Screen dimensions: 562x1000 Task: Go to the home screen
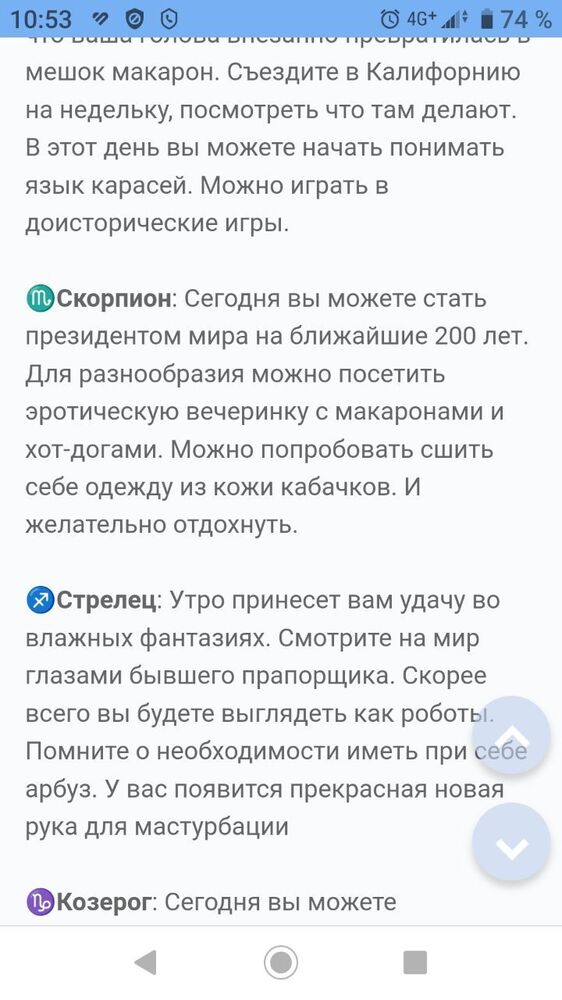(281, 962)
